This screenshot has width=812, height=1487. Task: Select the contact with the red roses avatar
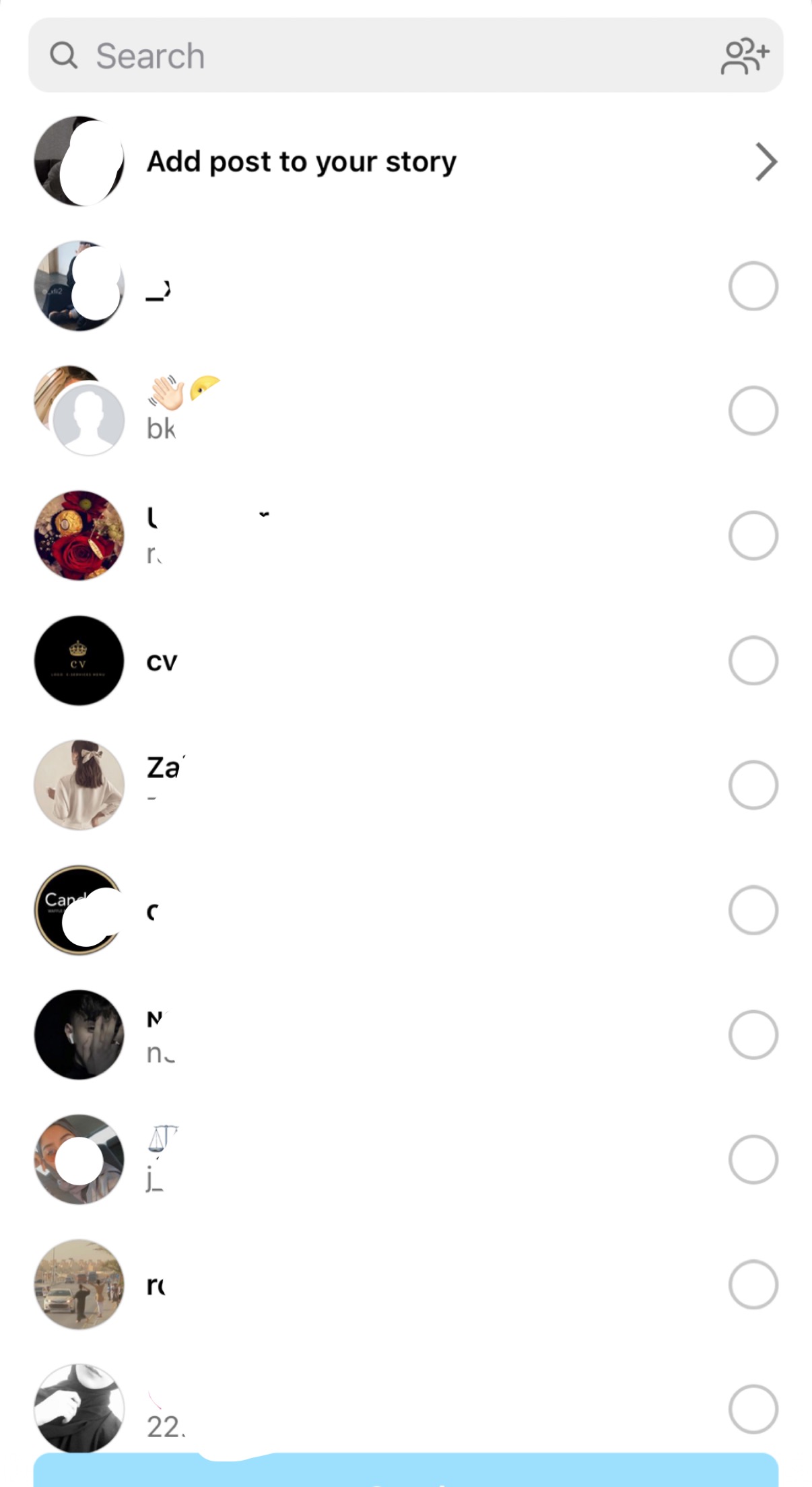(753, 536)
